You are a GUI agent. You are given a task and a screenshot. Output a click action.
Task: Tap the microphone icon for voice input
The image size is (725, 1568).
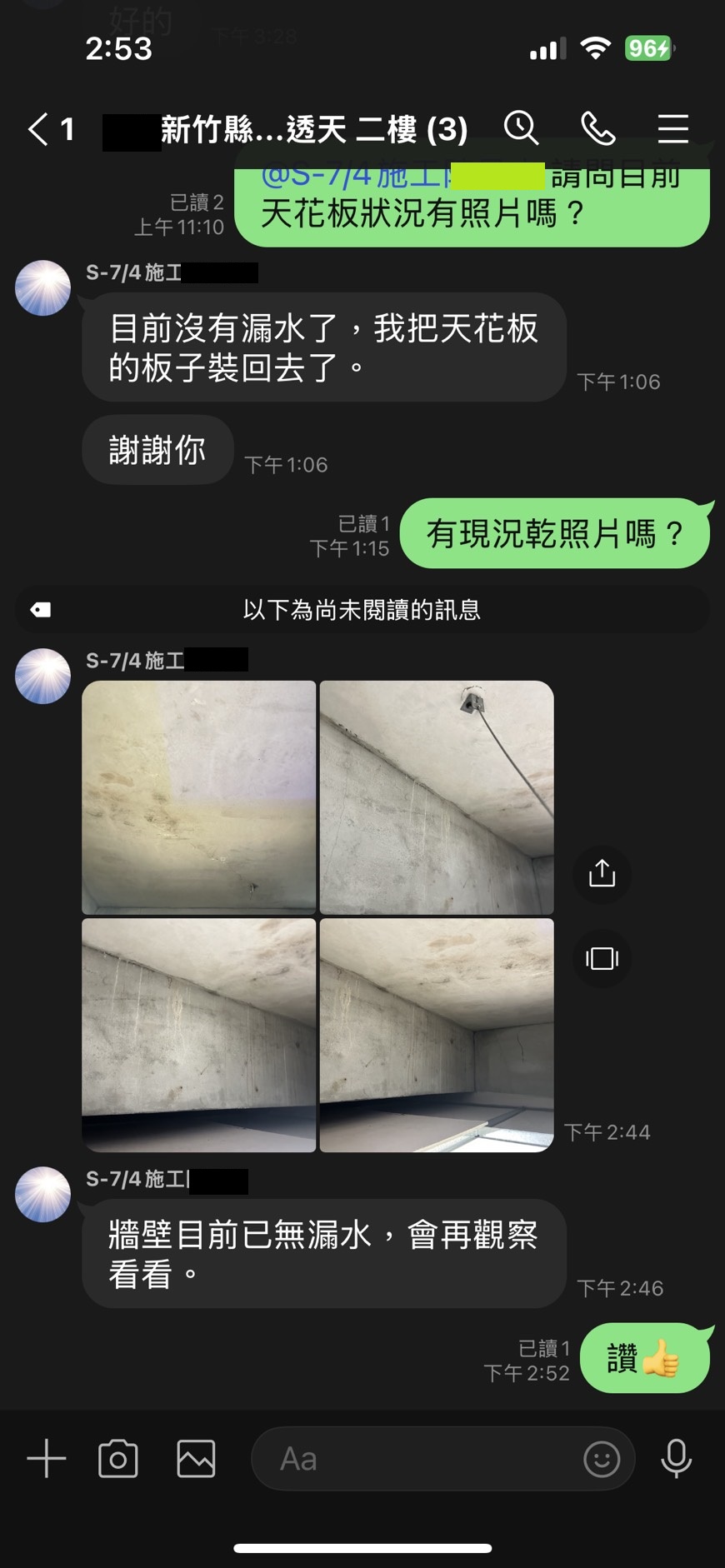point(677,1459)
